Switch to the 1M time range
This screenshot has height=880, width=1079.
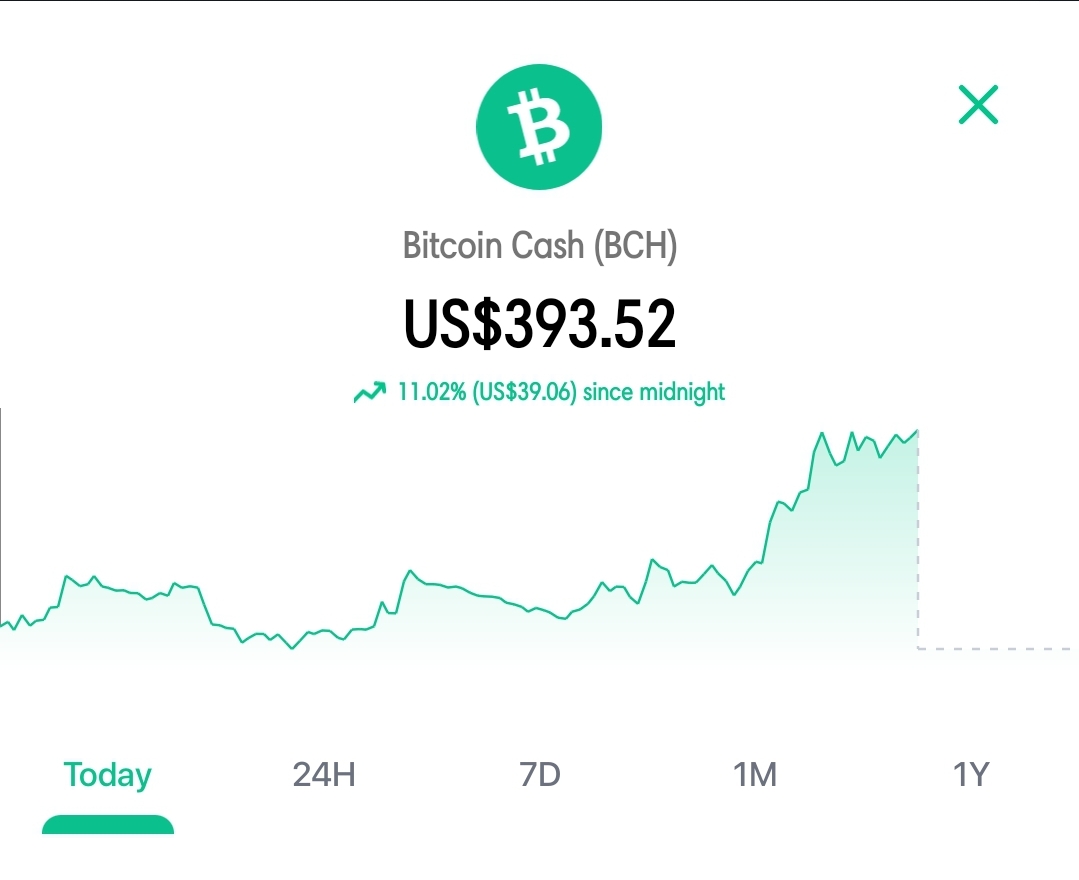click(x=755, y=775)
